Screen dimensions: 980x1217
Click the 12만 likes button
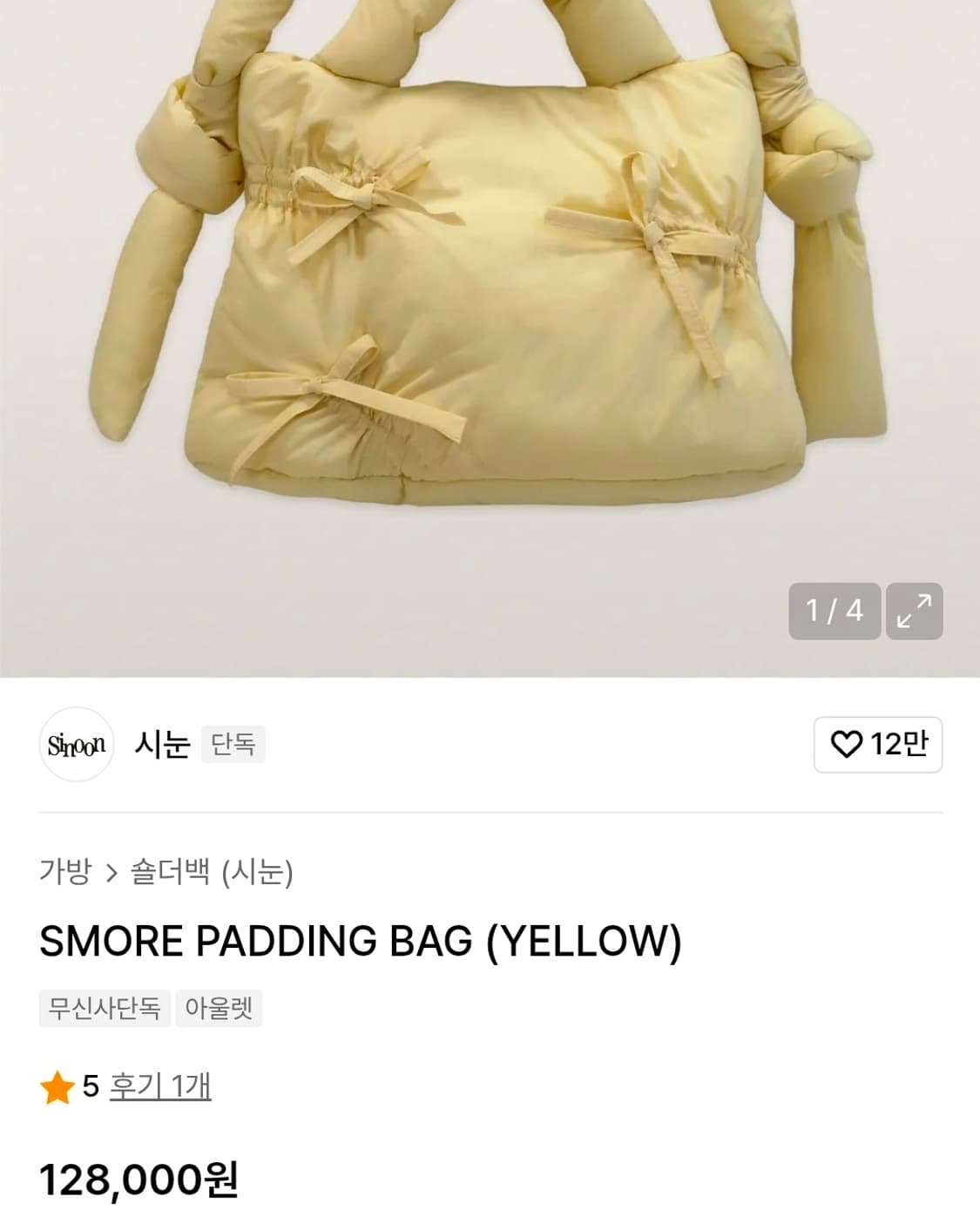click(878, 747)
